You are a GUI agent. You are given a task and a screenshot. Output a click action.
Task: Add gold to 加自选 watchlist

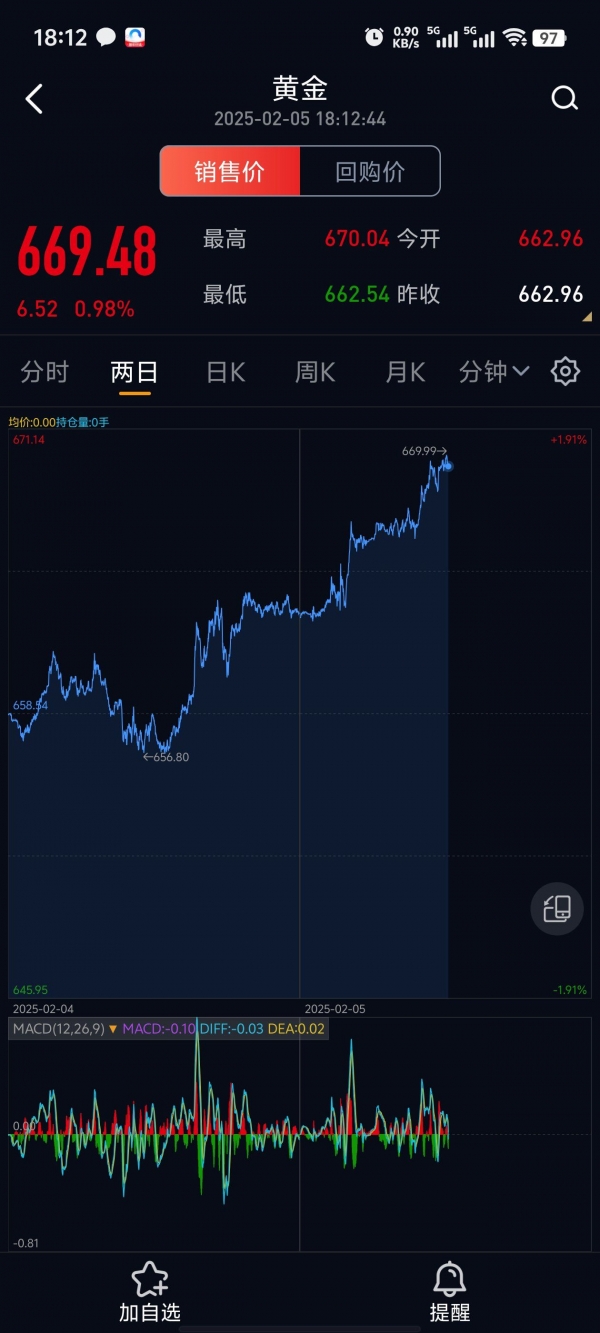(x=150, y=1291)
